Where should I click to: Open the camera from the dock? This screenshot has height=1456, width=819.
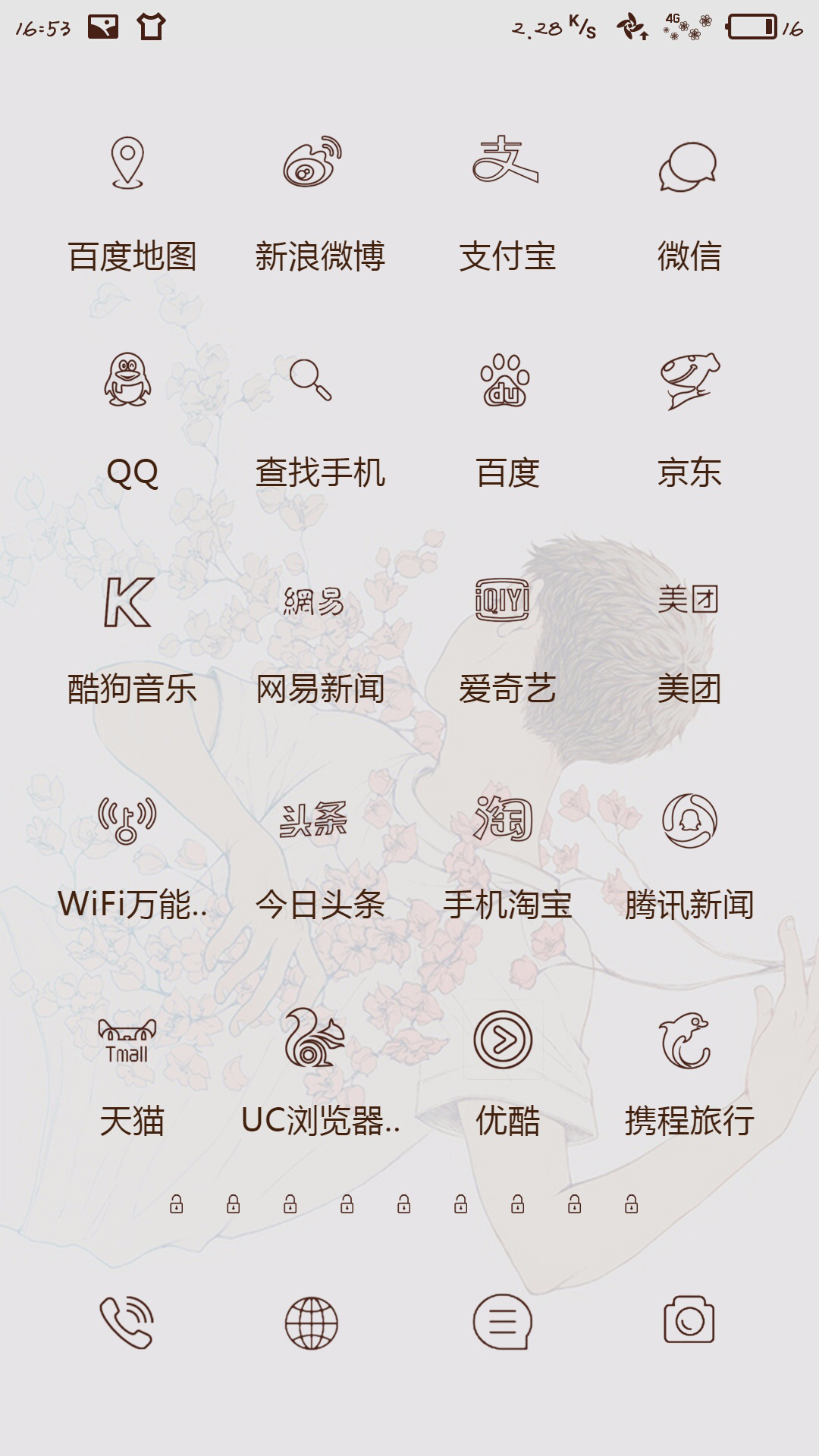(x=689, y=1321)
